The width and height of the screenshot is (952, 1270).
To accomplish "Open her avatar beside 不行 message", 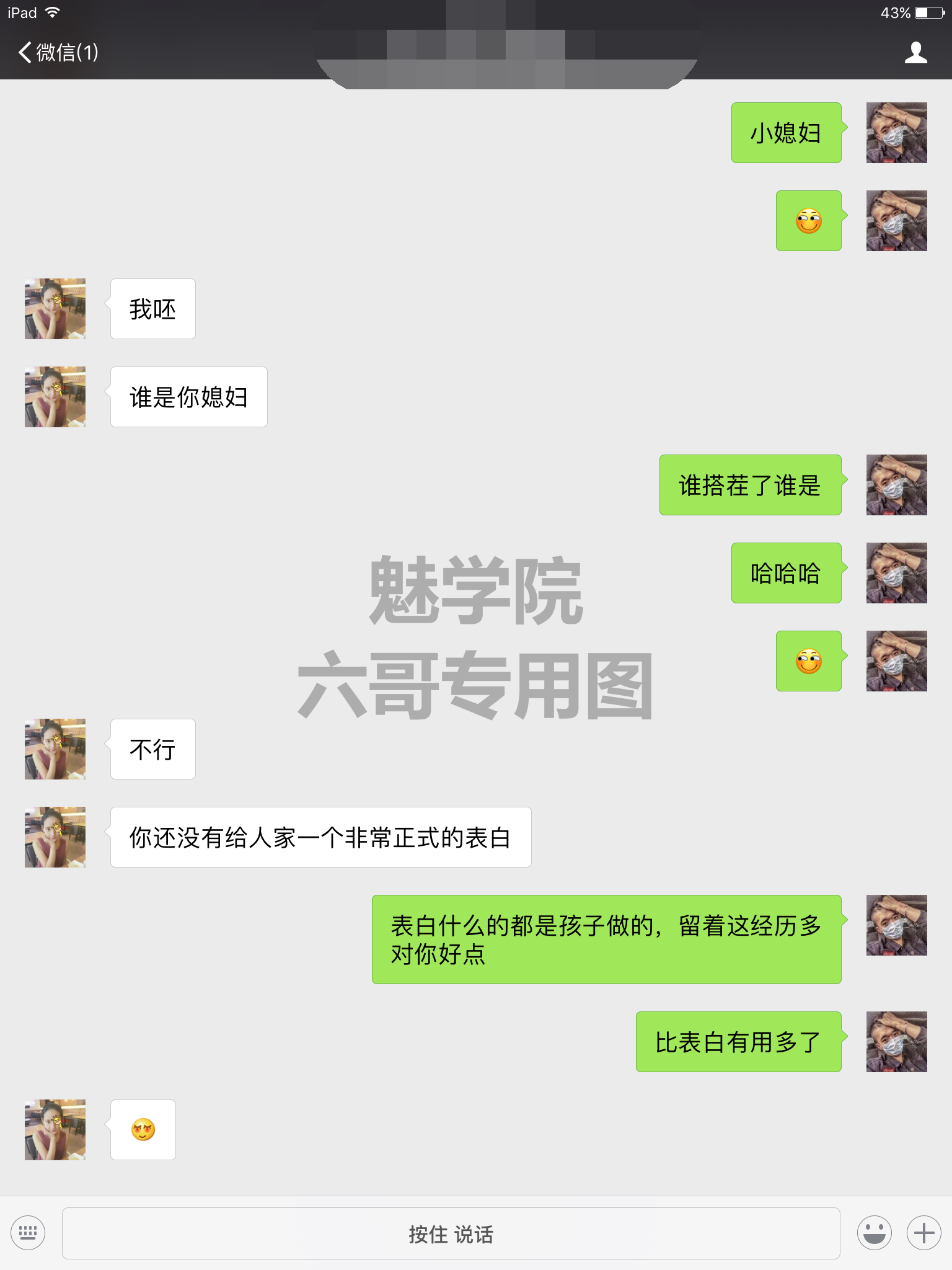I will click(x=55, y=749).
